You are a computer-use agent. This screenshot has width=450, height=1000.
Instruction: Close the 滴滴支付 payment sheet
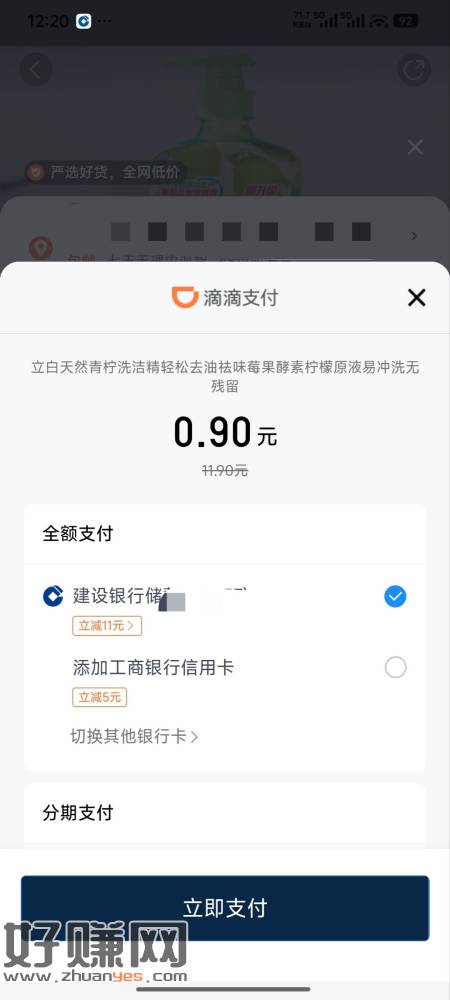coord(416,297)
